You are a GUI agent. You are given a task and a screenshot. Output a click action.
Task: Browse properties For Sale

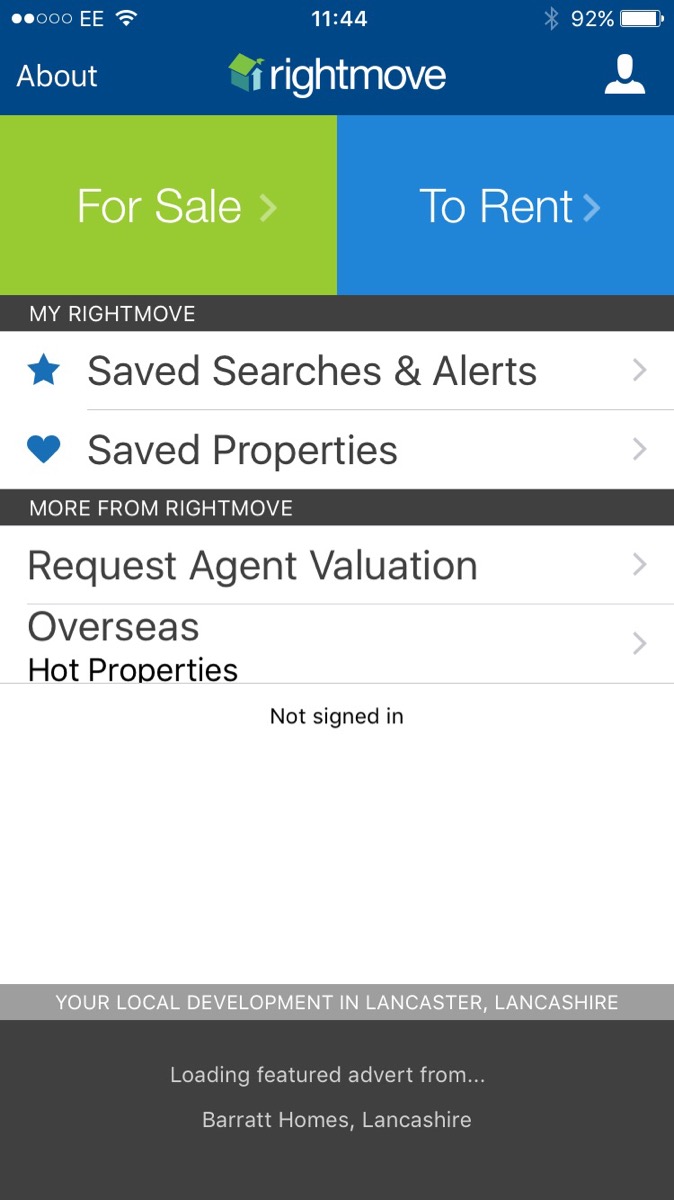168,206
